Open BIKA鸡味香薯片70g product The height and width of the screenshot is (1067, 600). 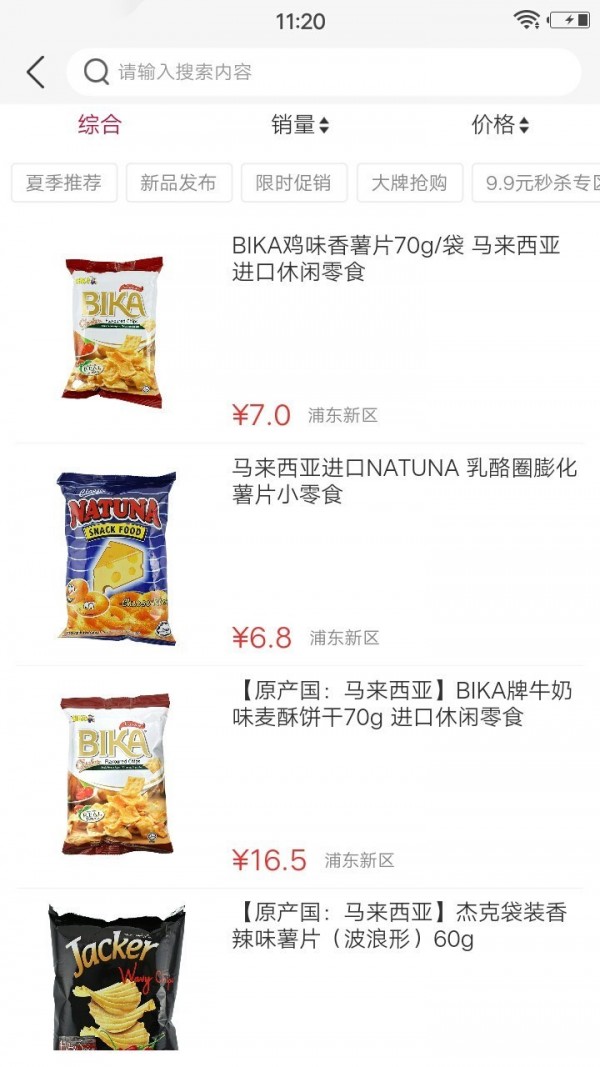[x=300, y=331]
